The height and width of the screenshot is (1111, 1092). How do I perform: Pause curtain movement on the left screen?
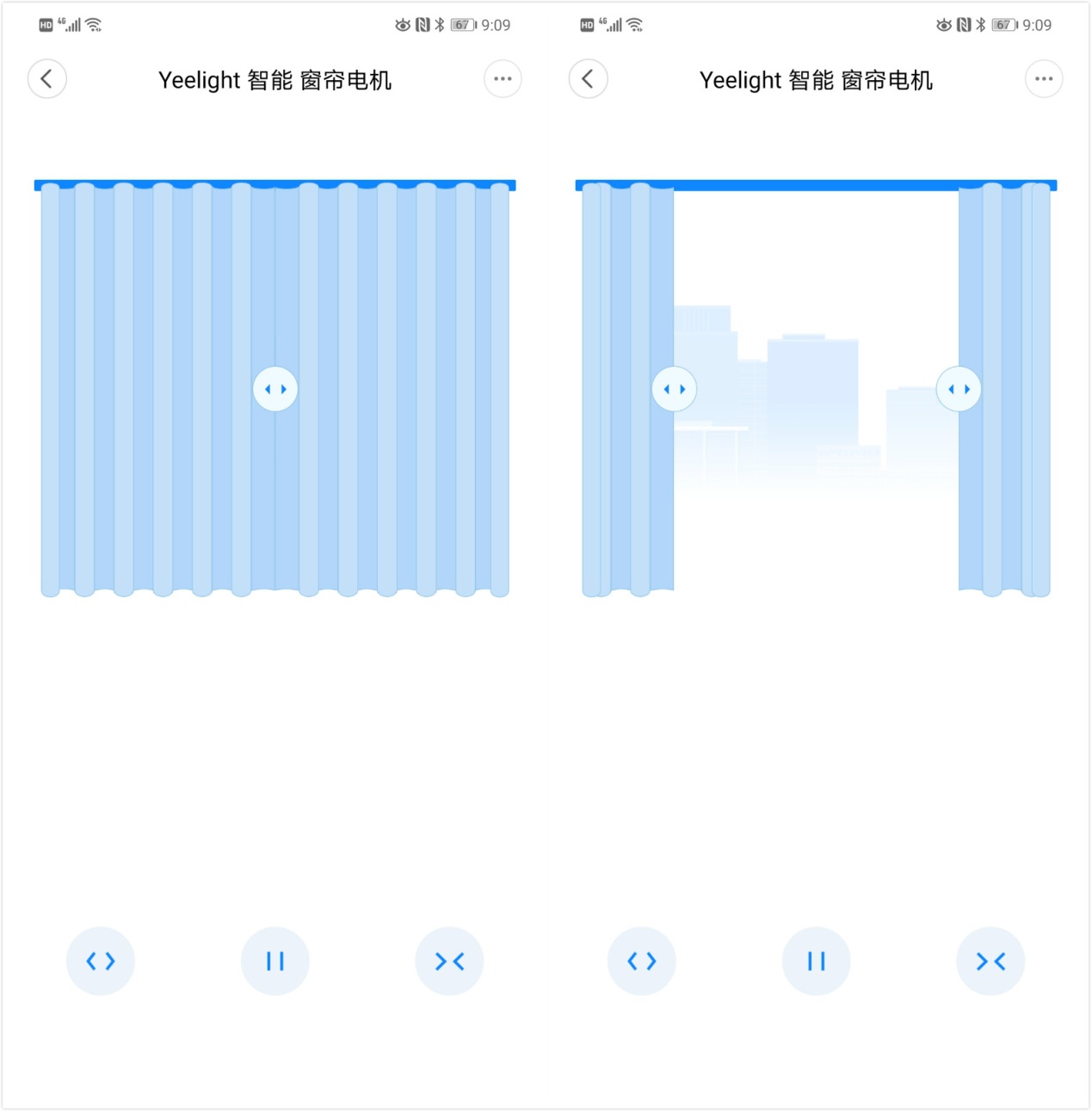(x=275, y=961)
